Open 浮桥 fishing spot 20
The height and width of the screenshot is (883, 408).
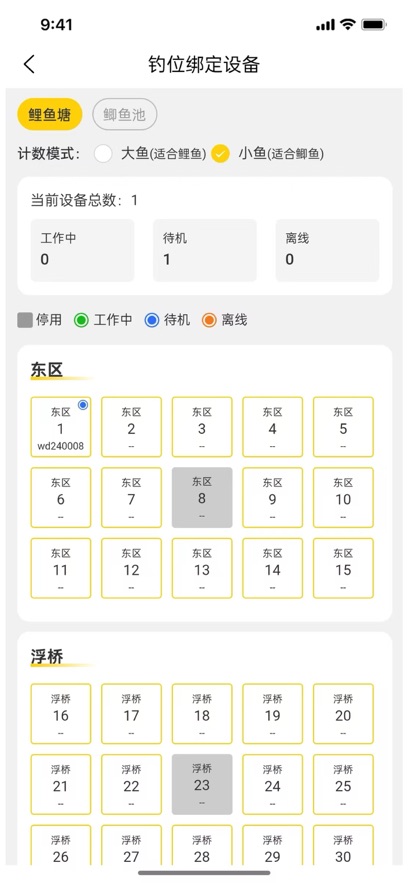coord(343,713)
